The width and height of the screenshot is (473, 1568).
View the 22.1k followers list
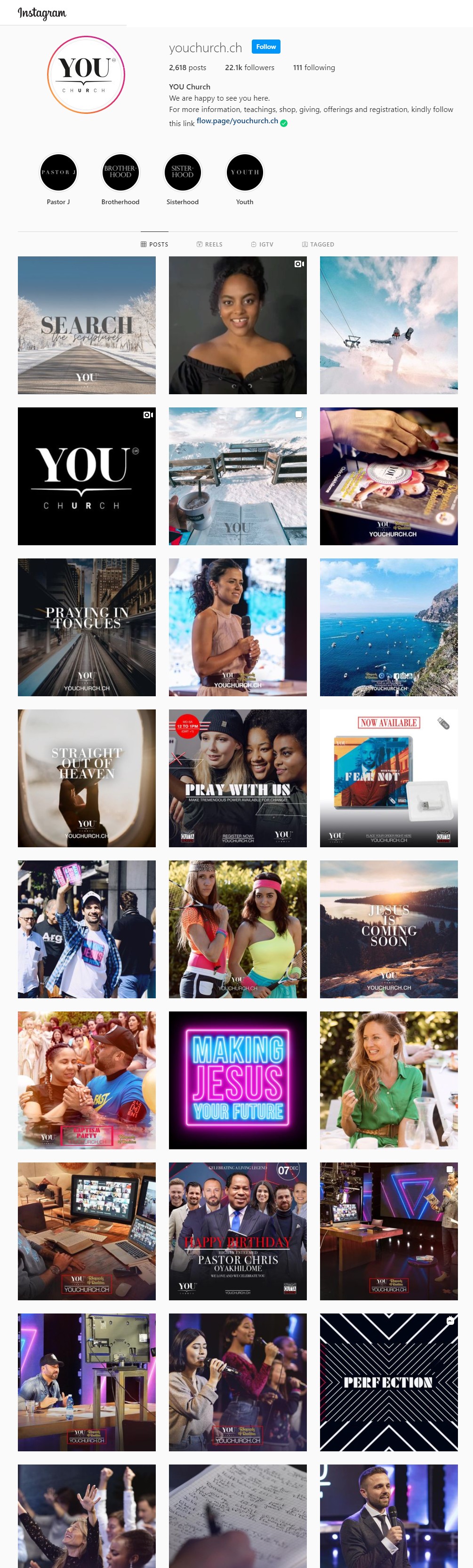click(249, 68)
